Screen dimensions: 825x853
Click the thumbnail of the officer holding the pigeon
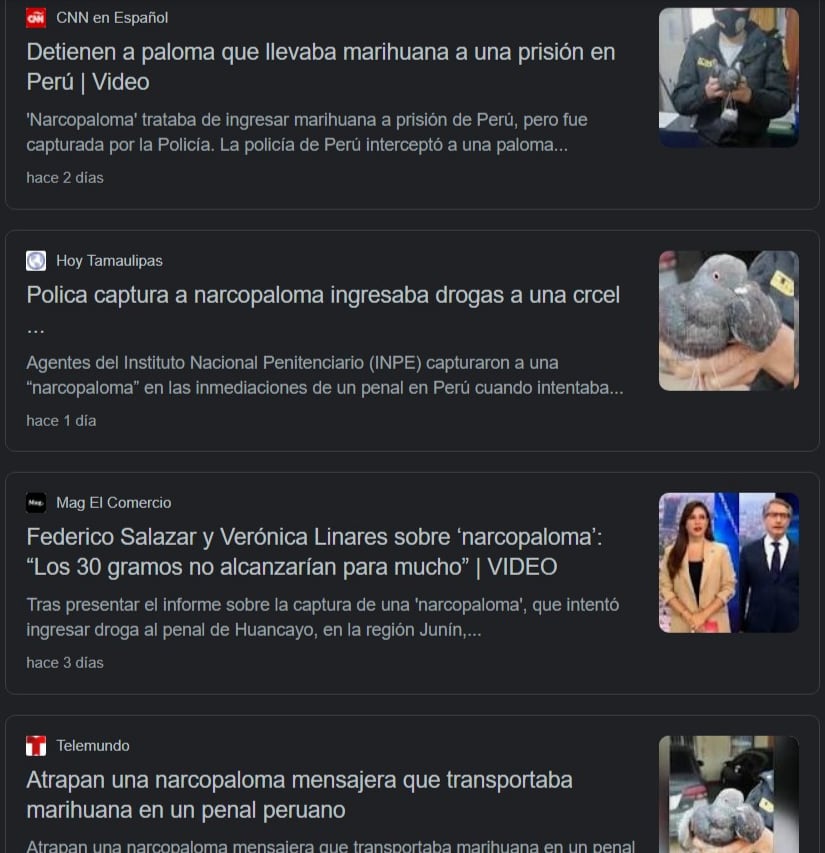(x=728, y=77)
